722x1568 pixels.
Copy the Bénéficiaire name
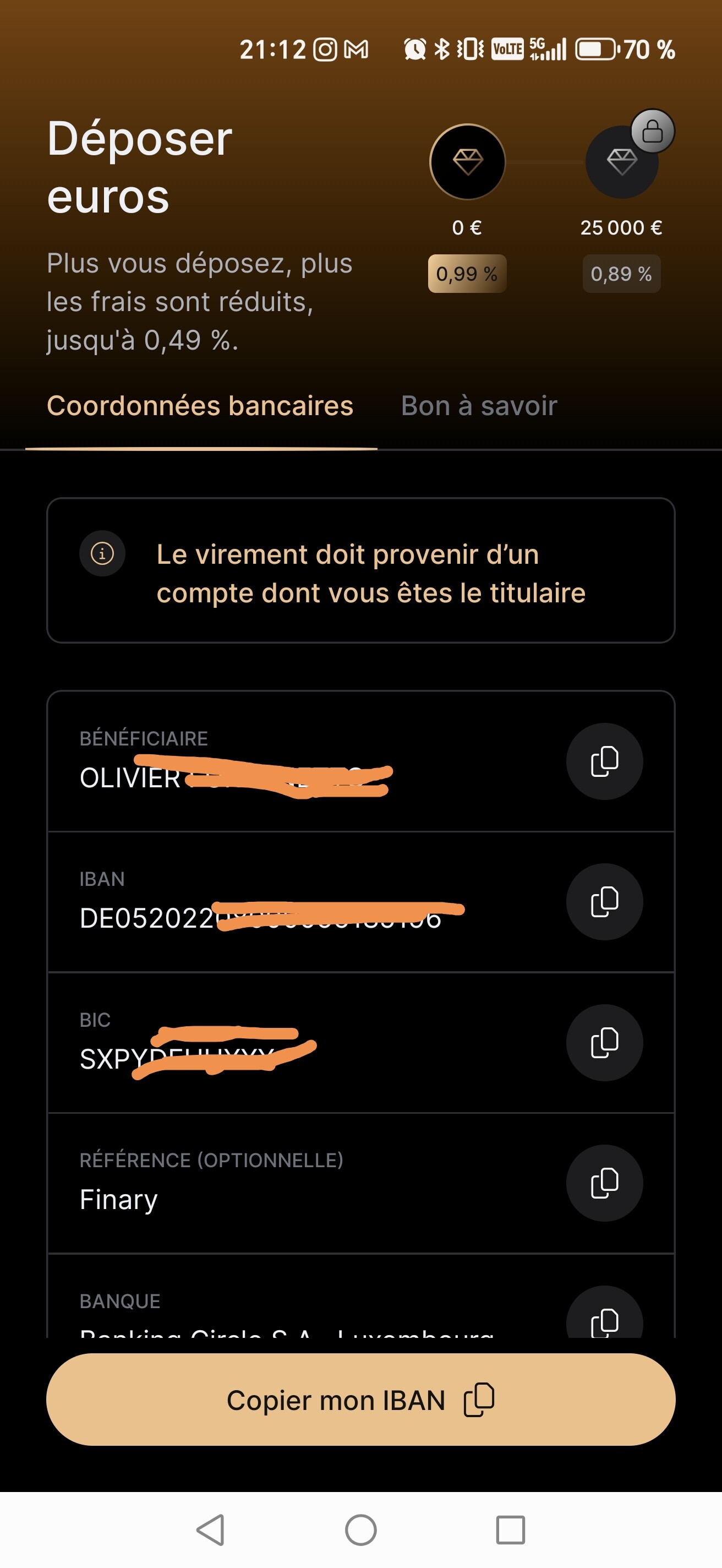click(604, 761)
